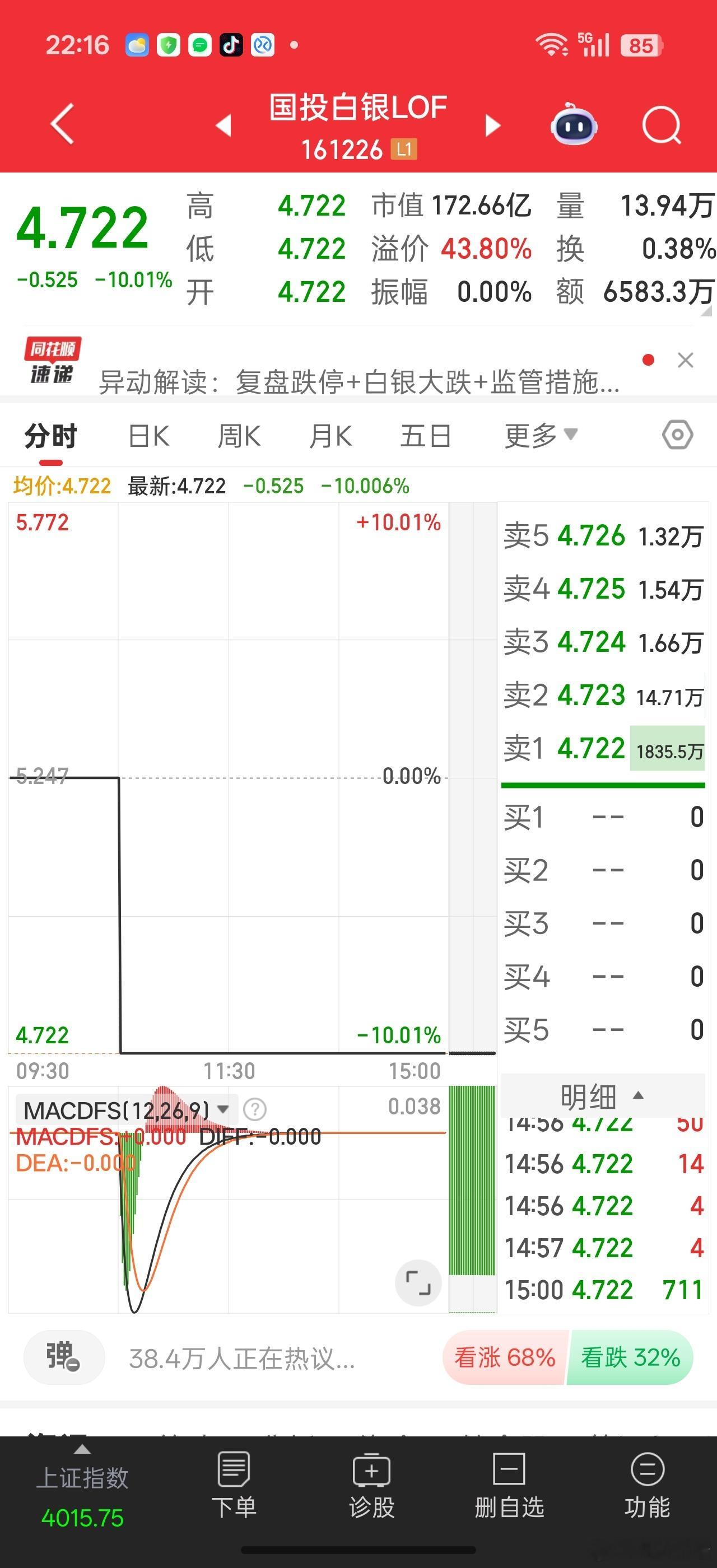
Task: Vote bearish by tapping 看跌 32%
Action: click(630, 1357)
